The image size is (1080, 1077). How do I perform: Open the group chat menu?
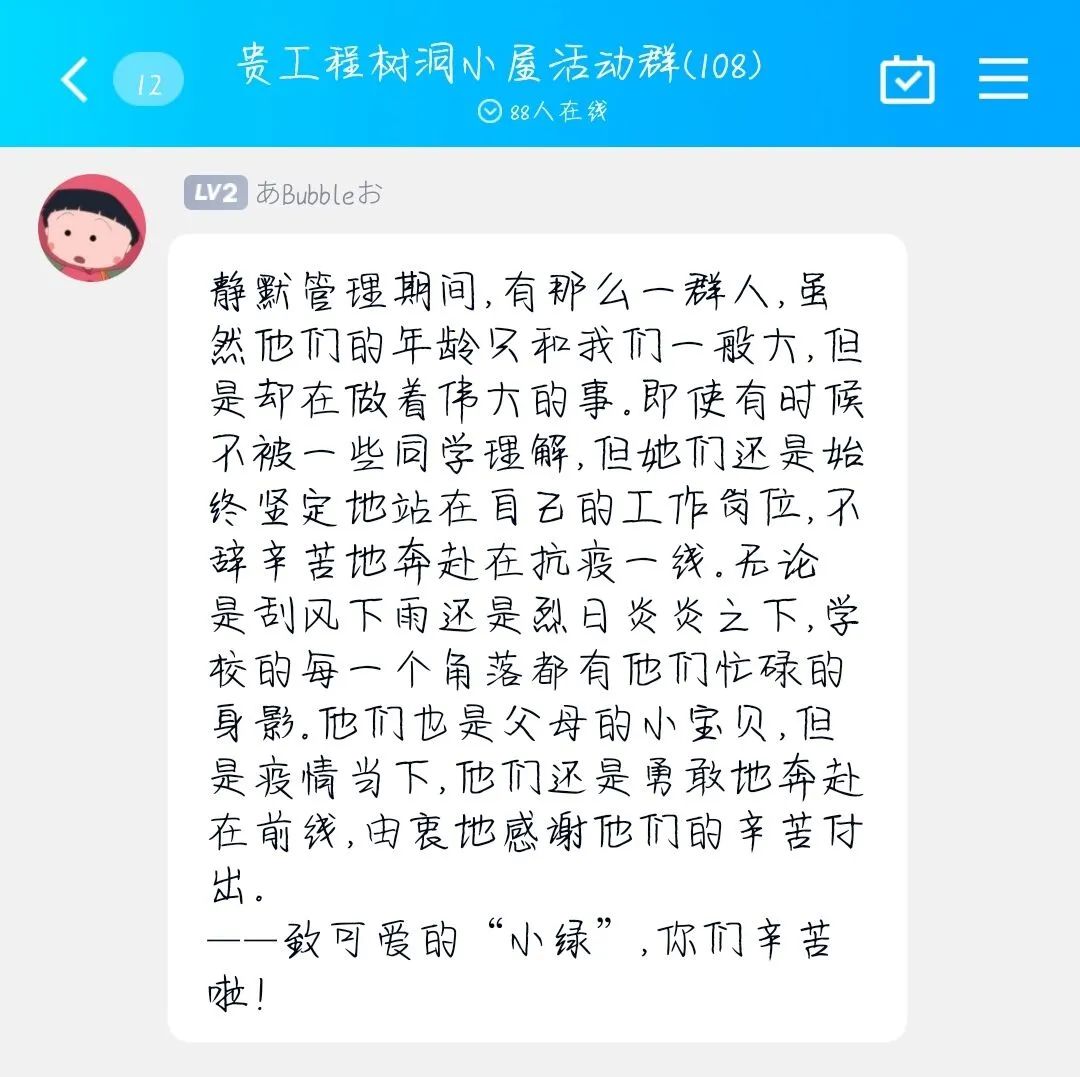click(1003, 79)
